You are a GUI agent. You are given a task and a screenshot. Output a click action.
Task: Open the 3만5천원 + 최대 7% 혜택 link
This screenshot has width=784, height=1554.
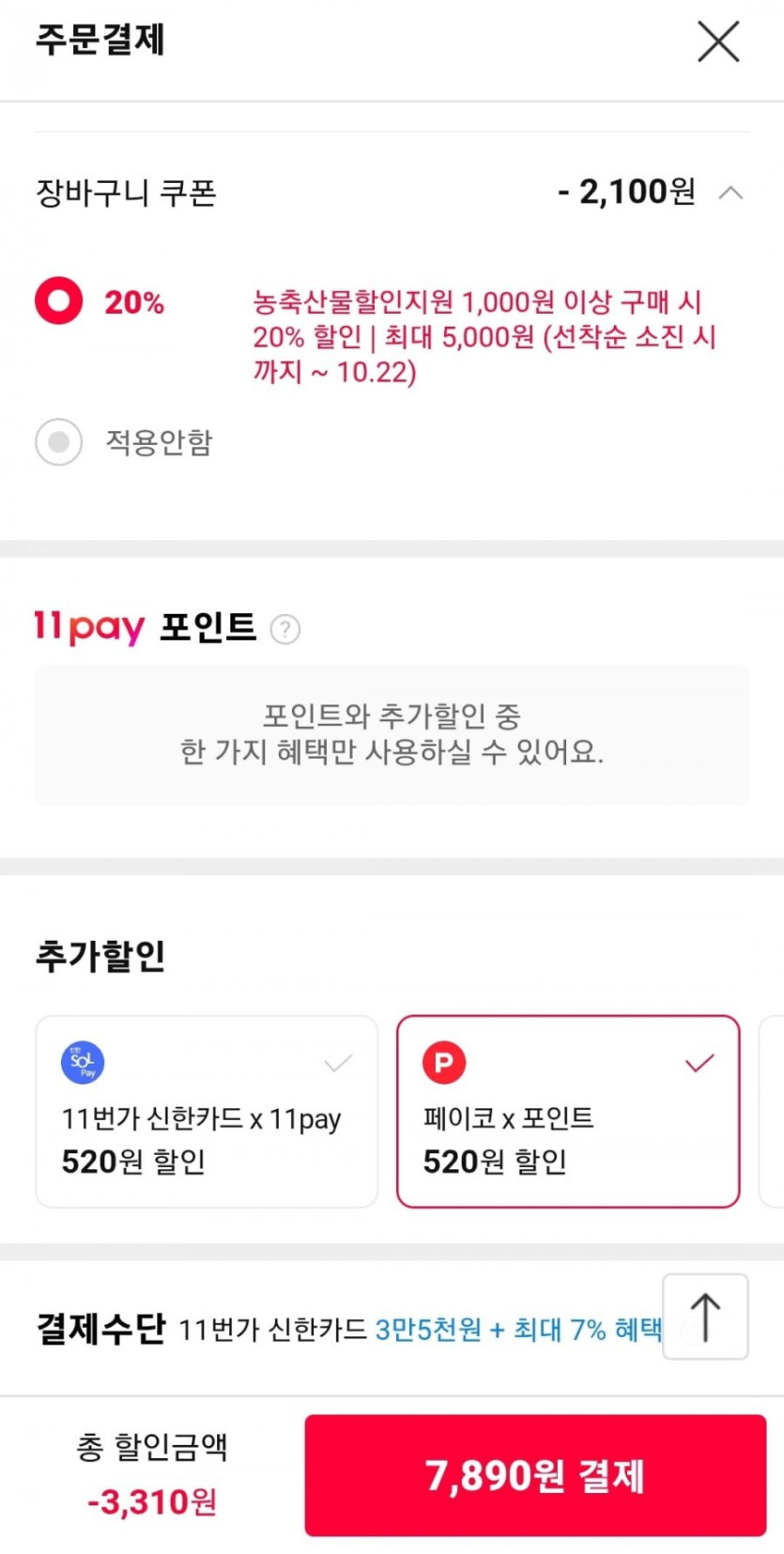tap(518, 1330)
